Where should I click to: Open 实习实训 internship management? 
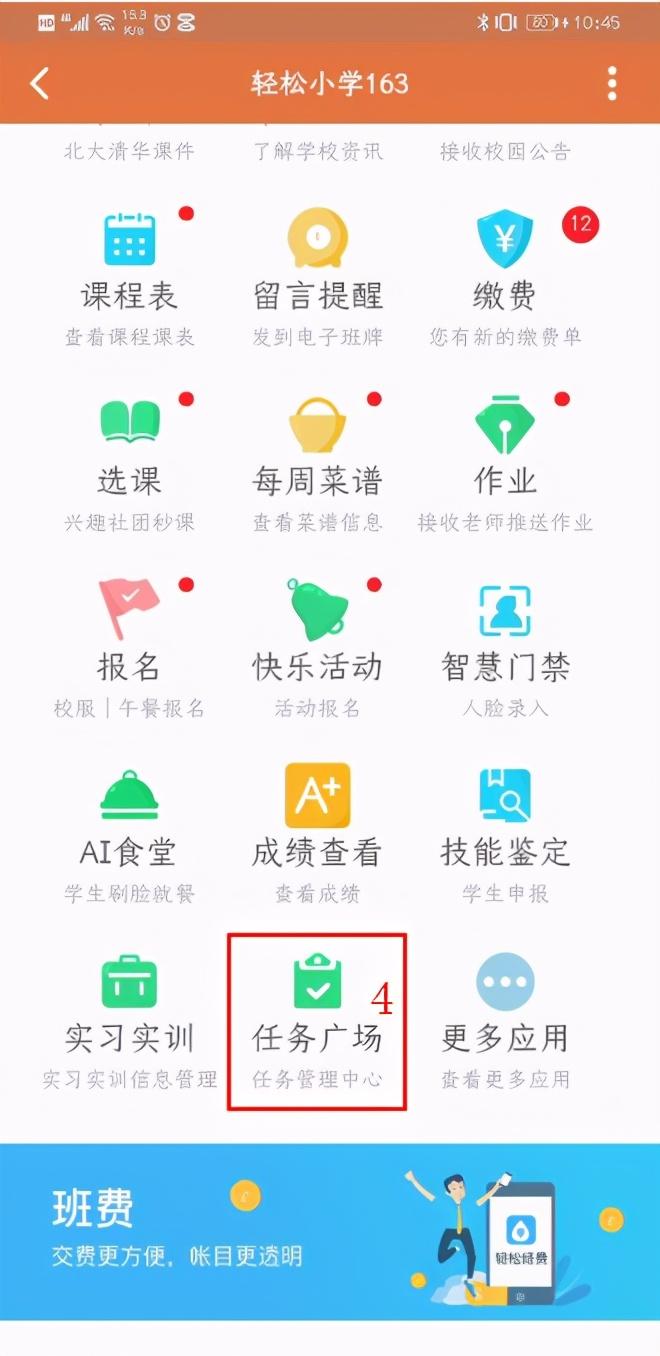[130, 1012]
